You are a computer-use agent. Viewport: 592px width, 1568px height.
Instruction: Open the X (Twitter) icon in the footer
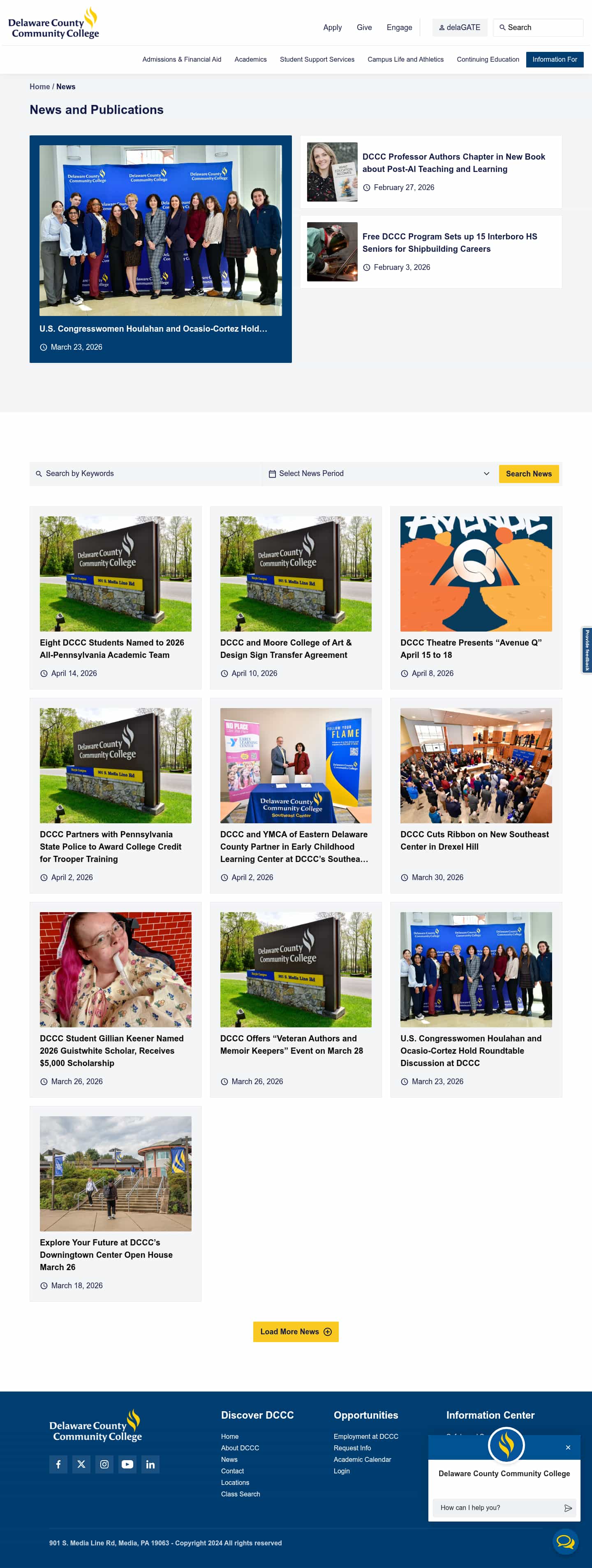(x=81, y=1464)
